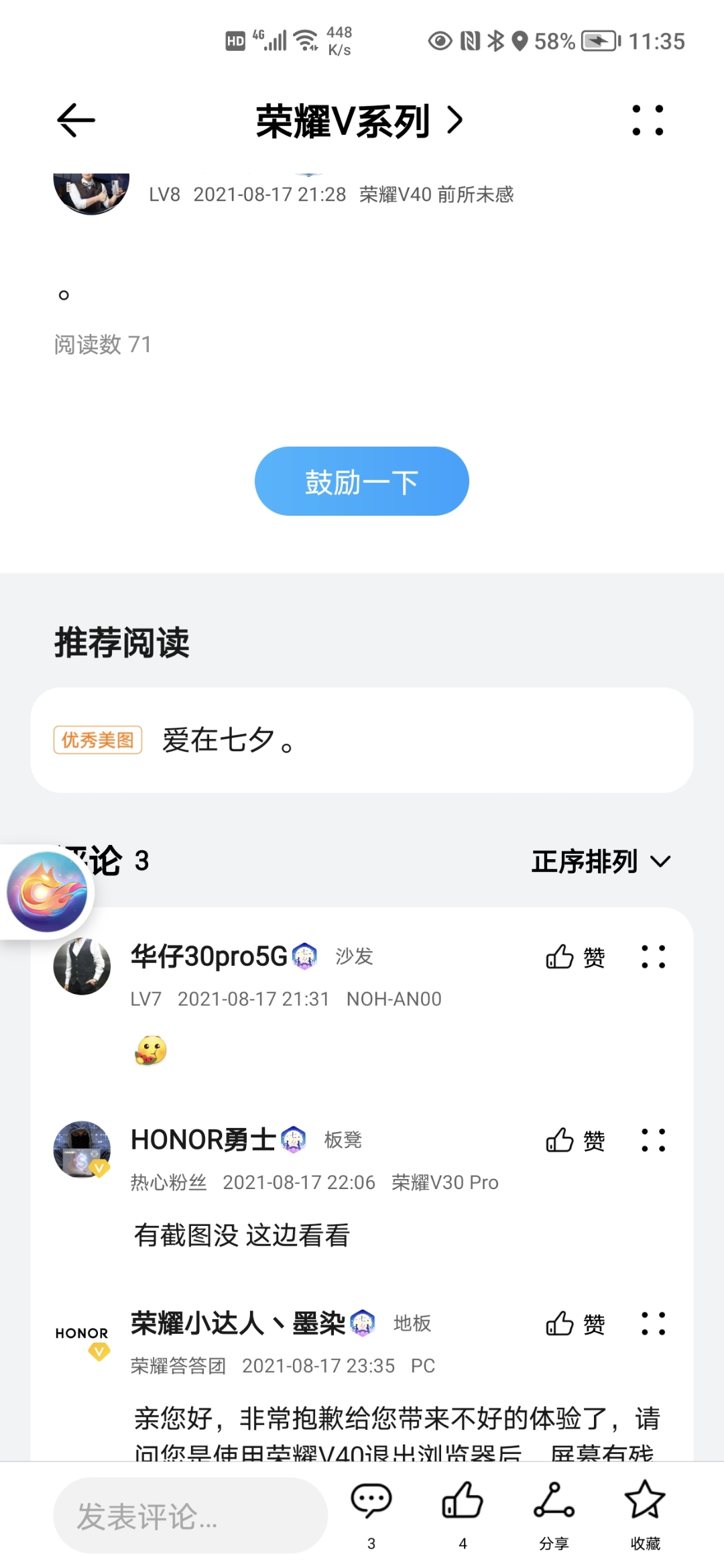Open the comments icon showing 3

click(371, 1514)
